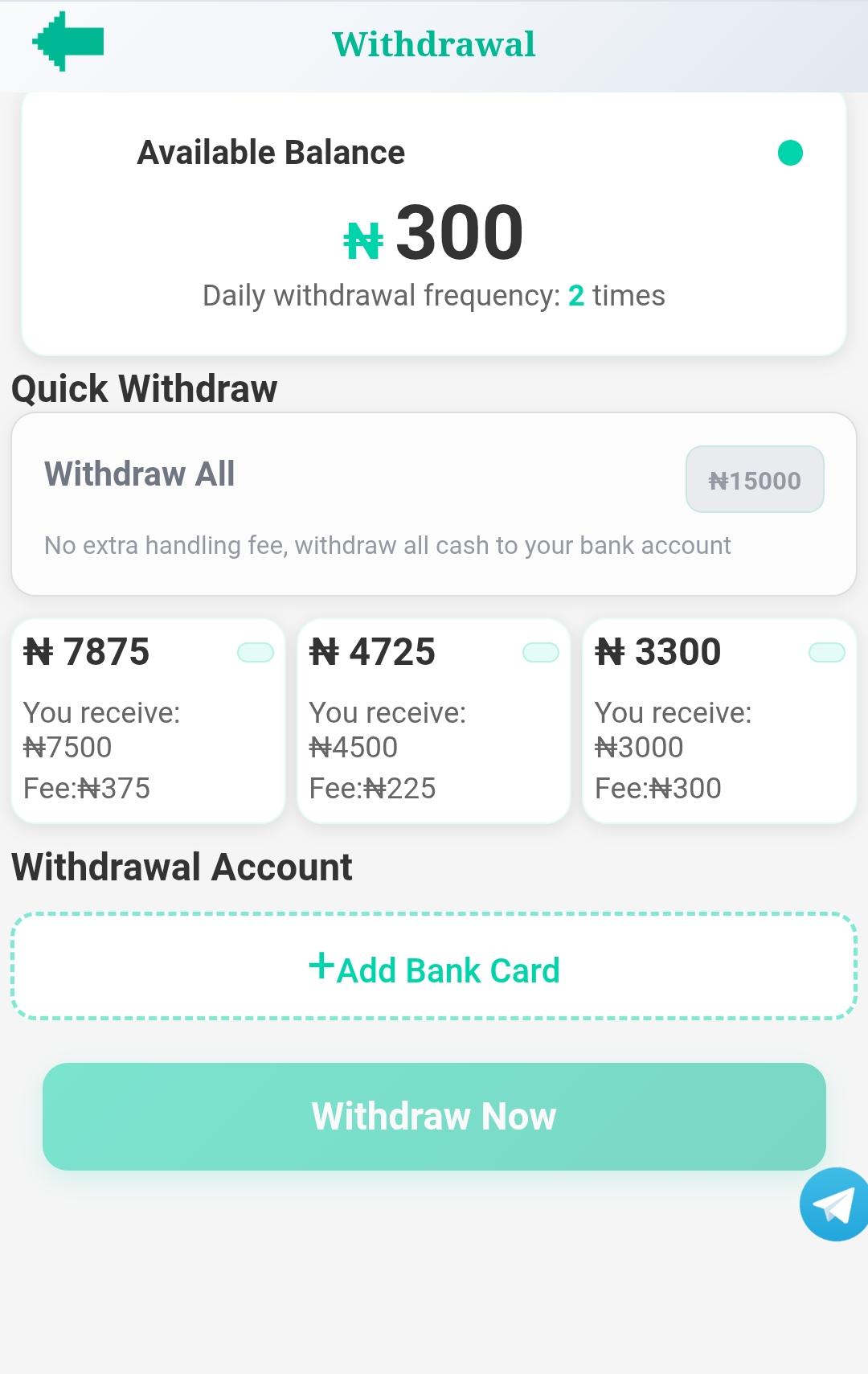868x1374 pixels.
Task: Tap the Withdraw Now button
Action: click(434, 1116)
